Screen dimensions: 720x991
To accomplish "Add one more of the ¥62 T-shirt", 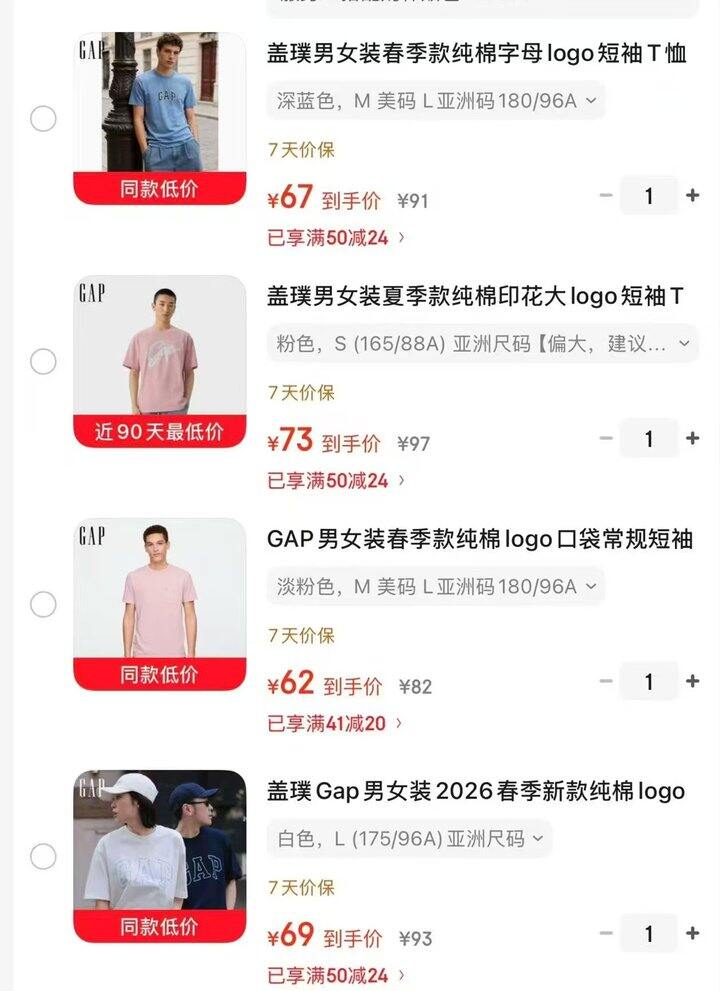I will coord(692,681).
